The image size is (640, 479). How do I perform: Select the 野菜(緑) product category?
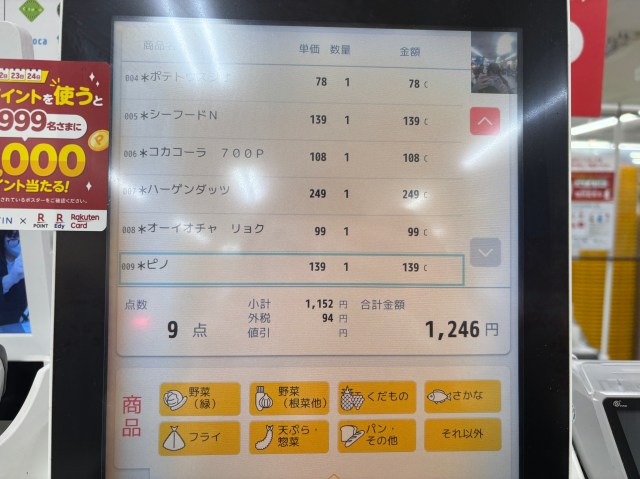click(200, 398)
